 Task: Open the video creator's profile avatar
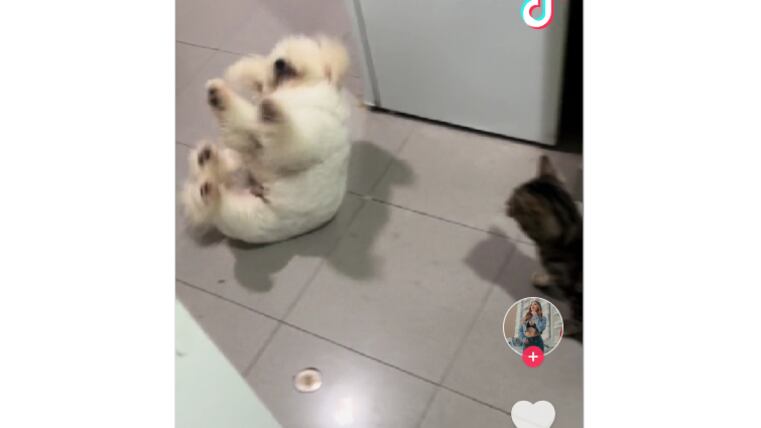[x=532, y=324]
